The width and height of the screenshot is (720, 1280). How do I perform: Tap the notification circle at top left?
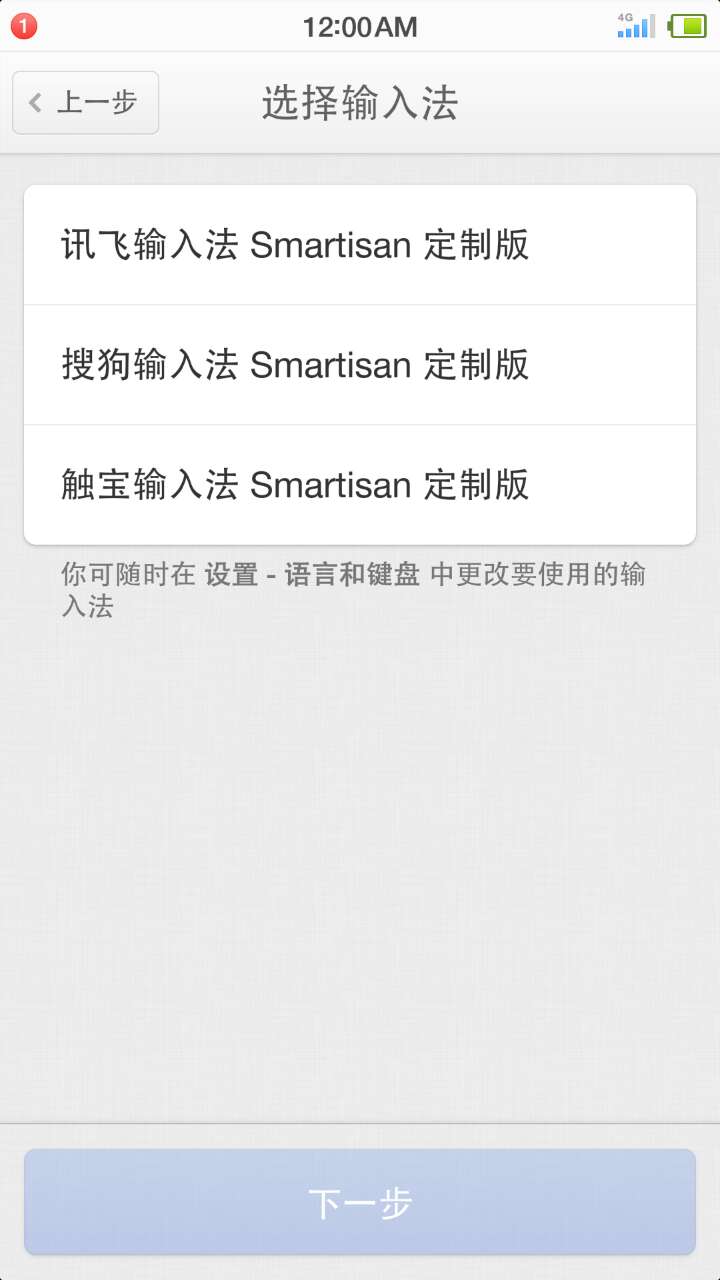pos(23,24)
